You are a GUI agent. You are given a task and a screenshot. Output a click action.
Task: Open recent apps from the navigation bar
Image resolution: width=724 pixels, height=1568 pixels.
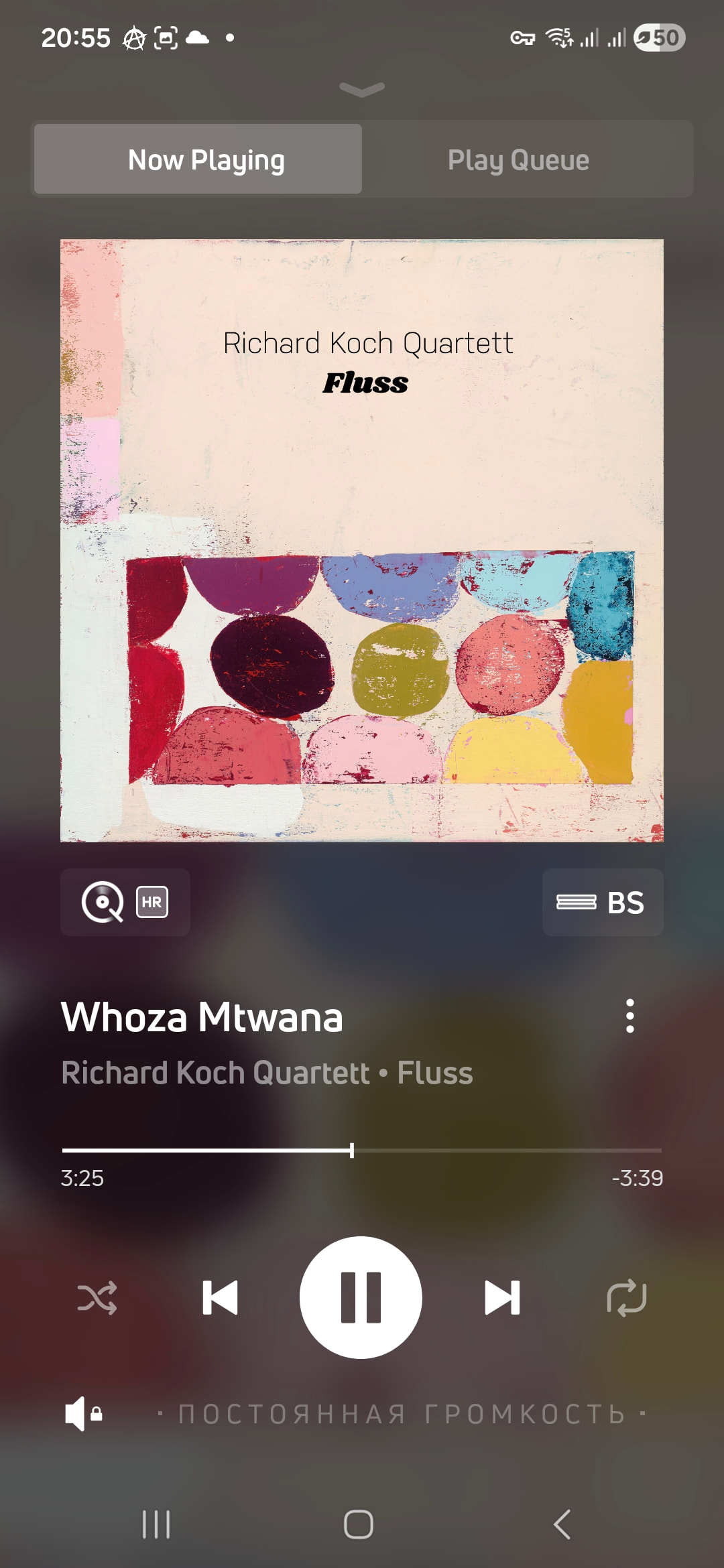click(x=156, y=1524)
